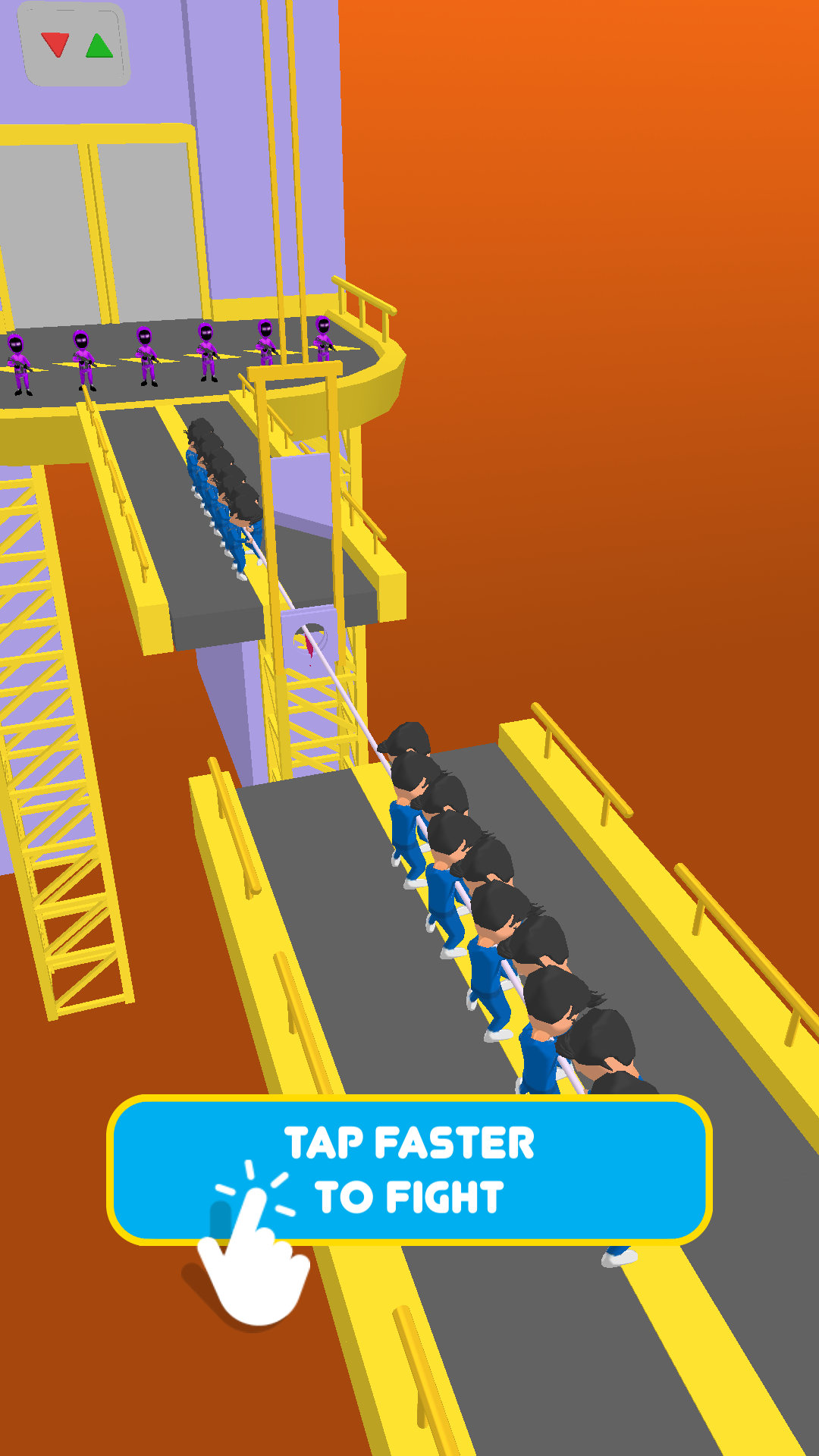Screen dimensions: 819x1456
Task: Tap the 'Tap faster to fight' button
Action: [409, 1169]
